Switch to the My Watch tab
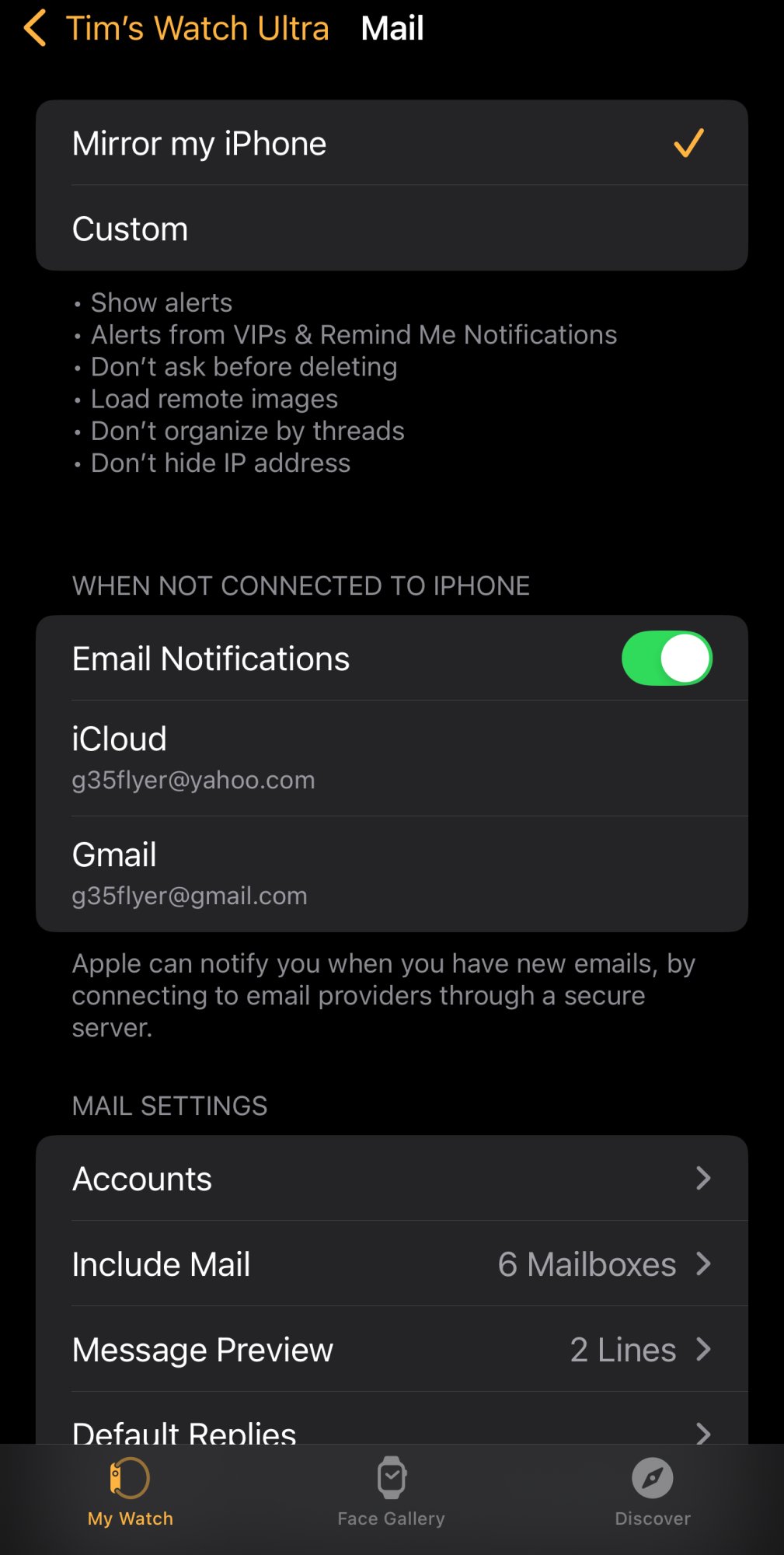The height and width of the screenshot is (1555, 784). (x=131, y=1491)
